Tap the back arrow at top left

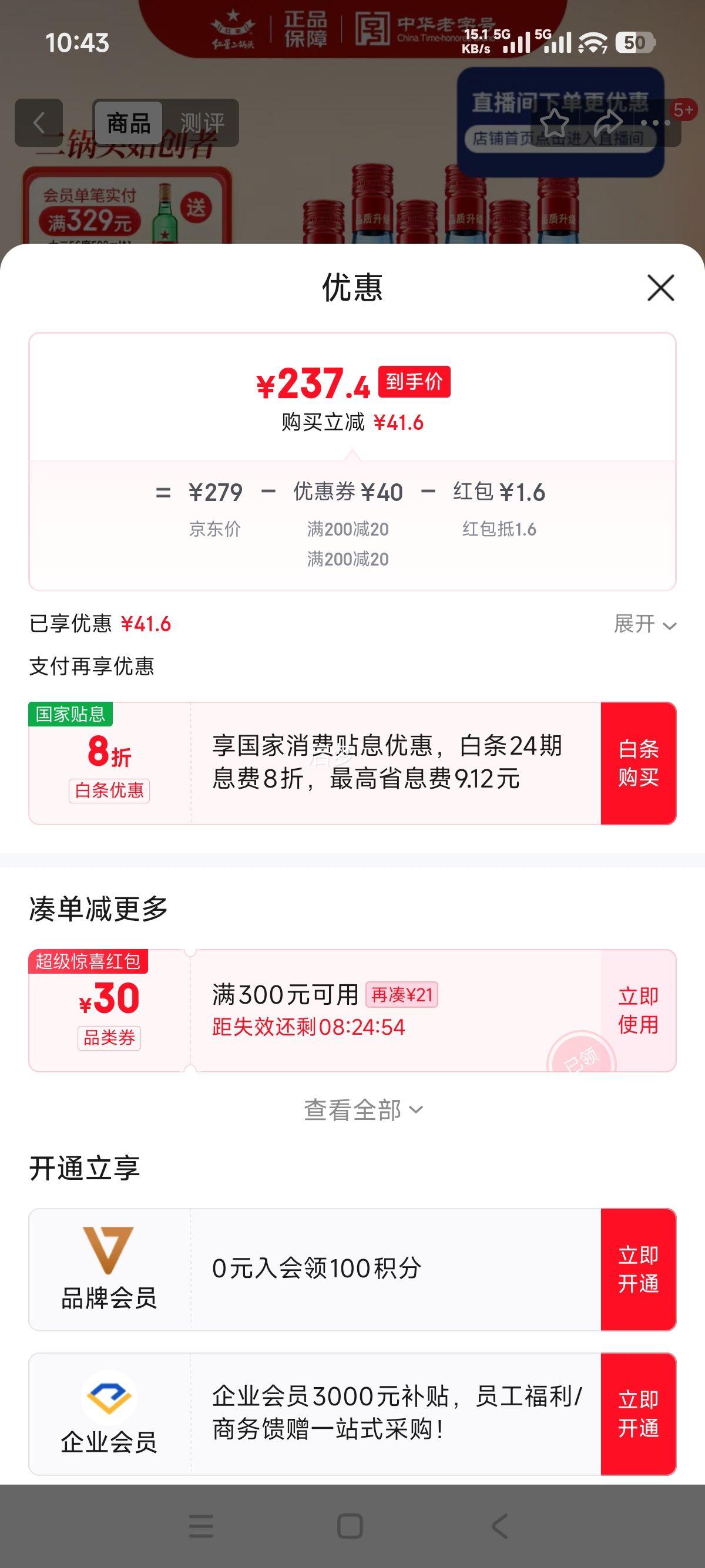tap(38, 121)
